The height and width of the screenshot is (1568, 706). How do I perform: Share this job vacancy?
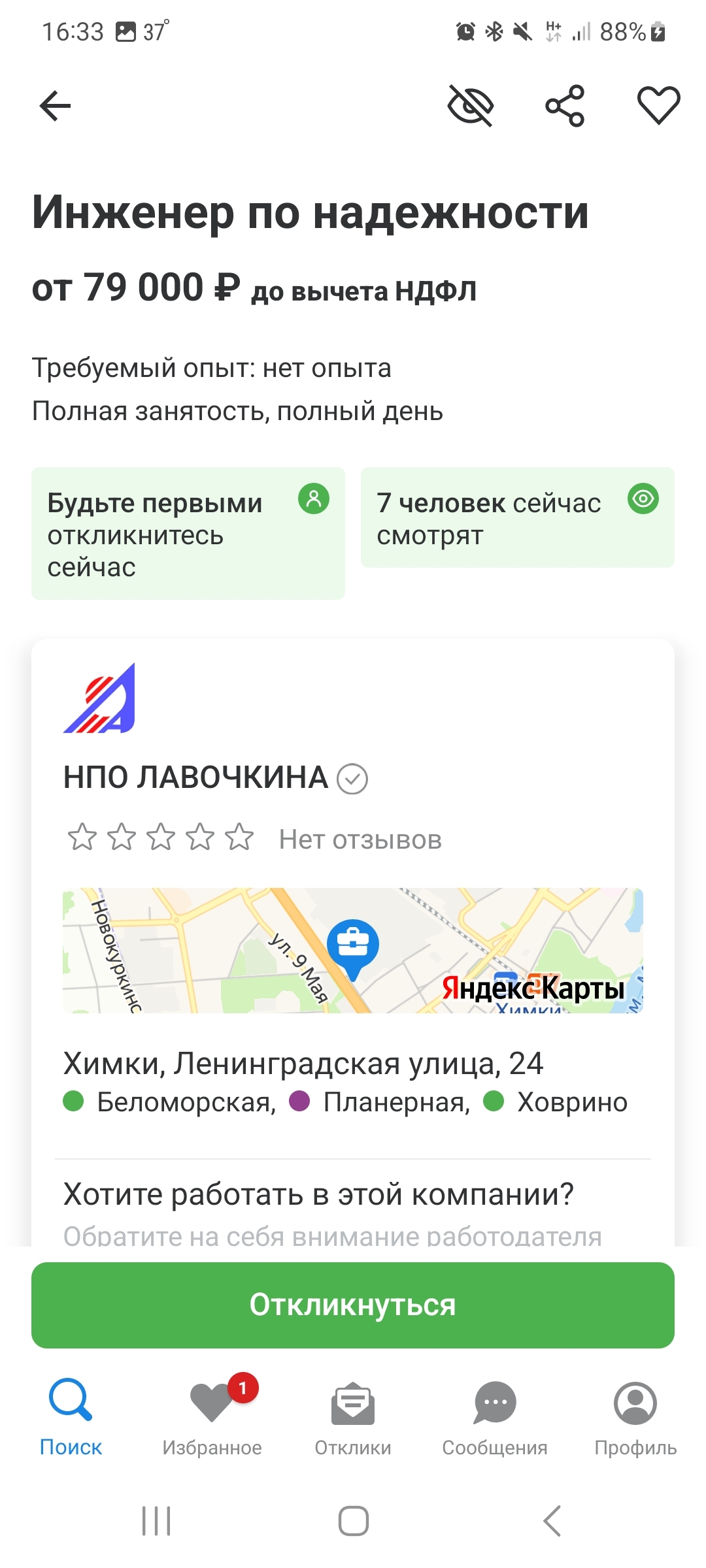[x=565, y=106]
